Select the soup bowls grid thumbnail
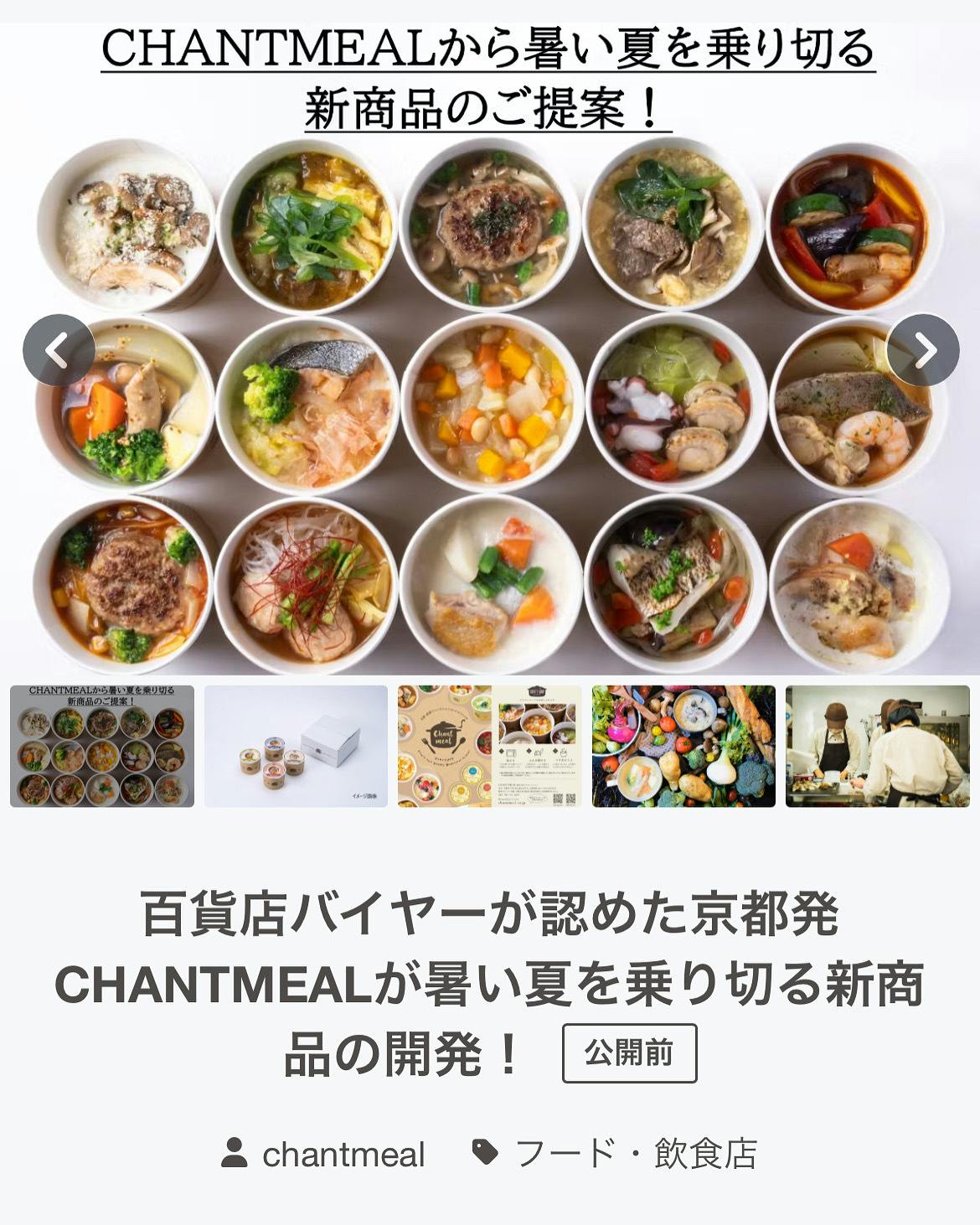Screen dimensions: 980x1225 click(x=102, y=746)
